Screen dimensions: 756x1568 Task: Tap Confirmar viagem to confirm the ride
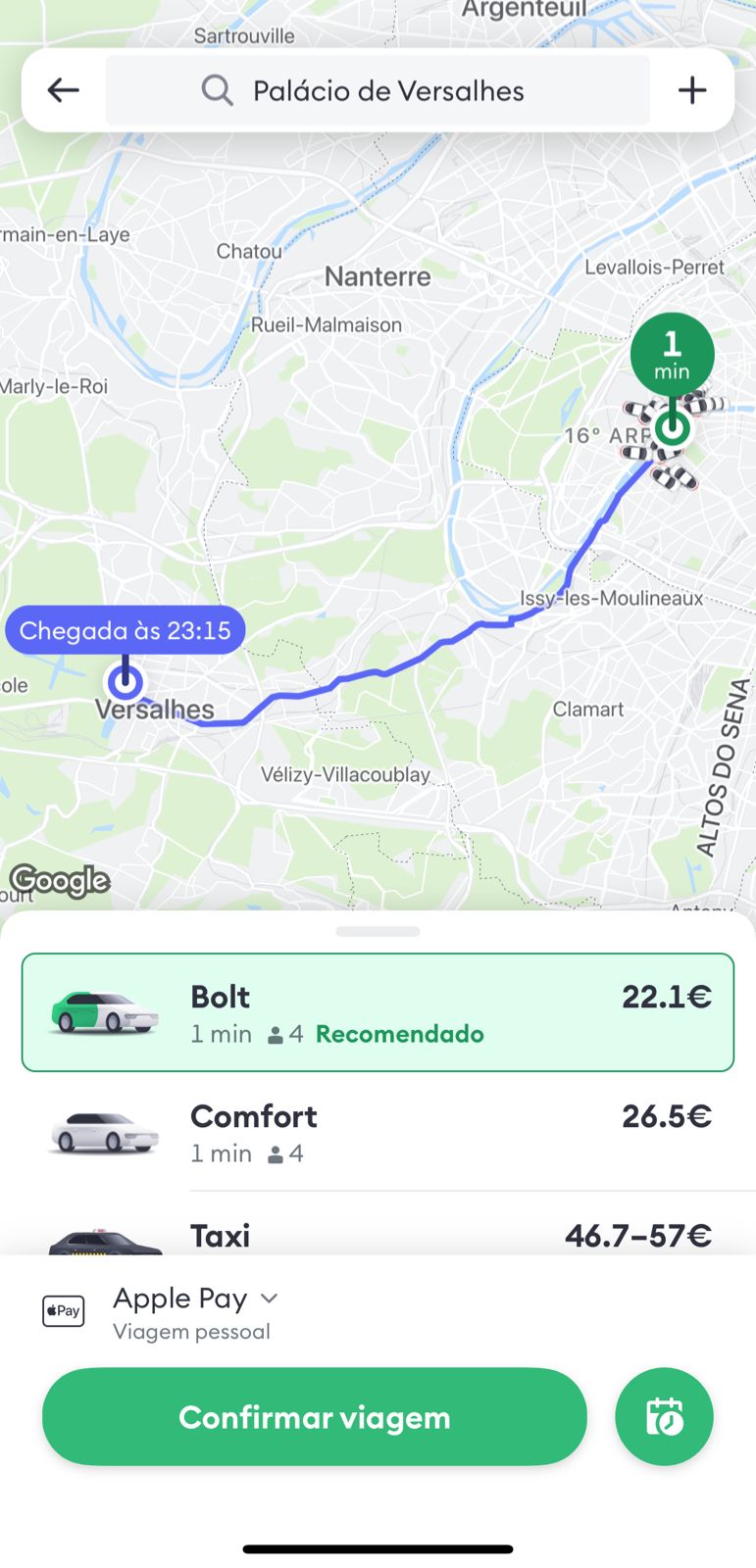pos(315,1417)
